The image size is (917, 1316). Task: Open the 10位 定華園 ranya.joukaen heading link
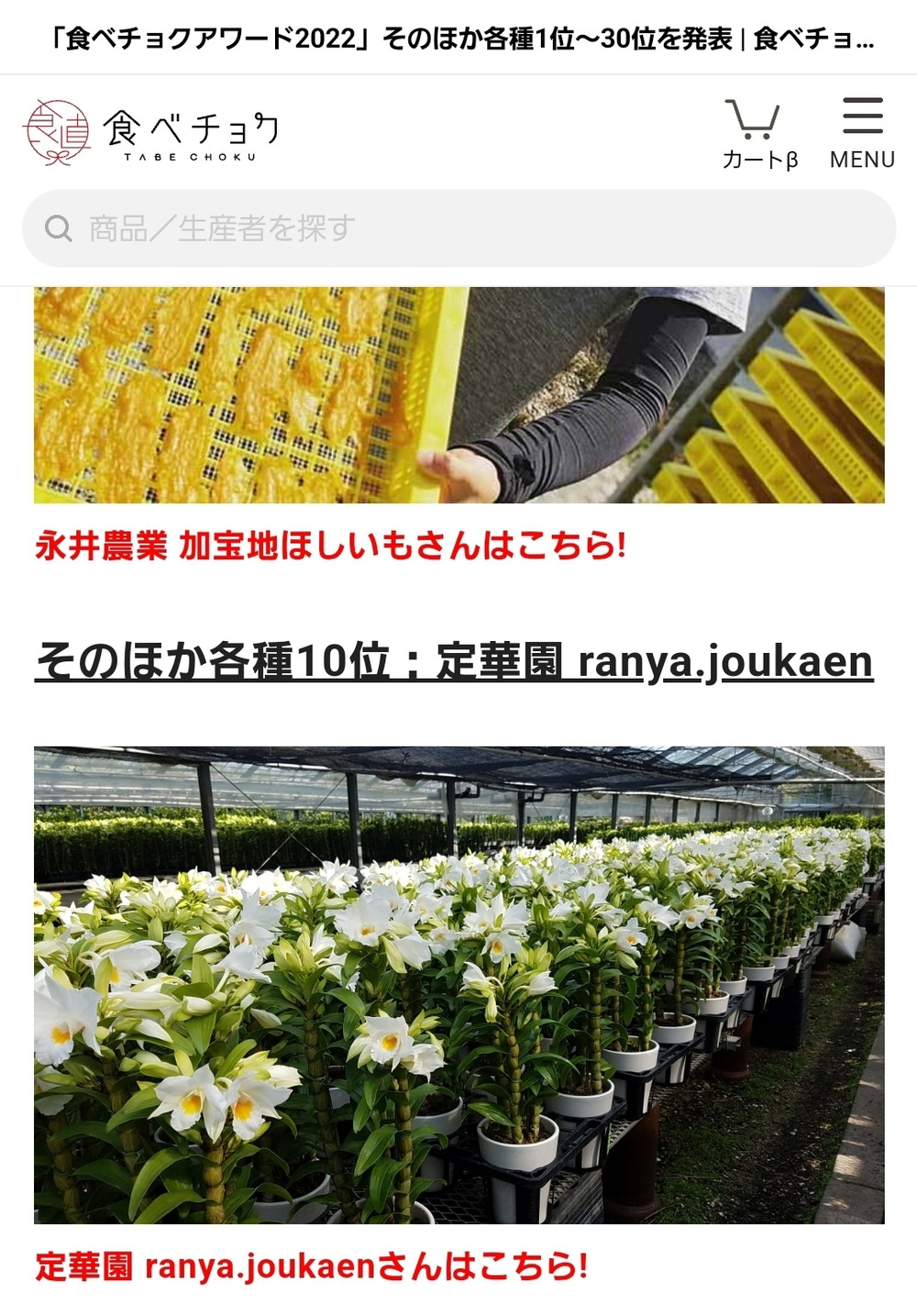click(x=454, y=661)
